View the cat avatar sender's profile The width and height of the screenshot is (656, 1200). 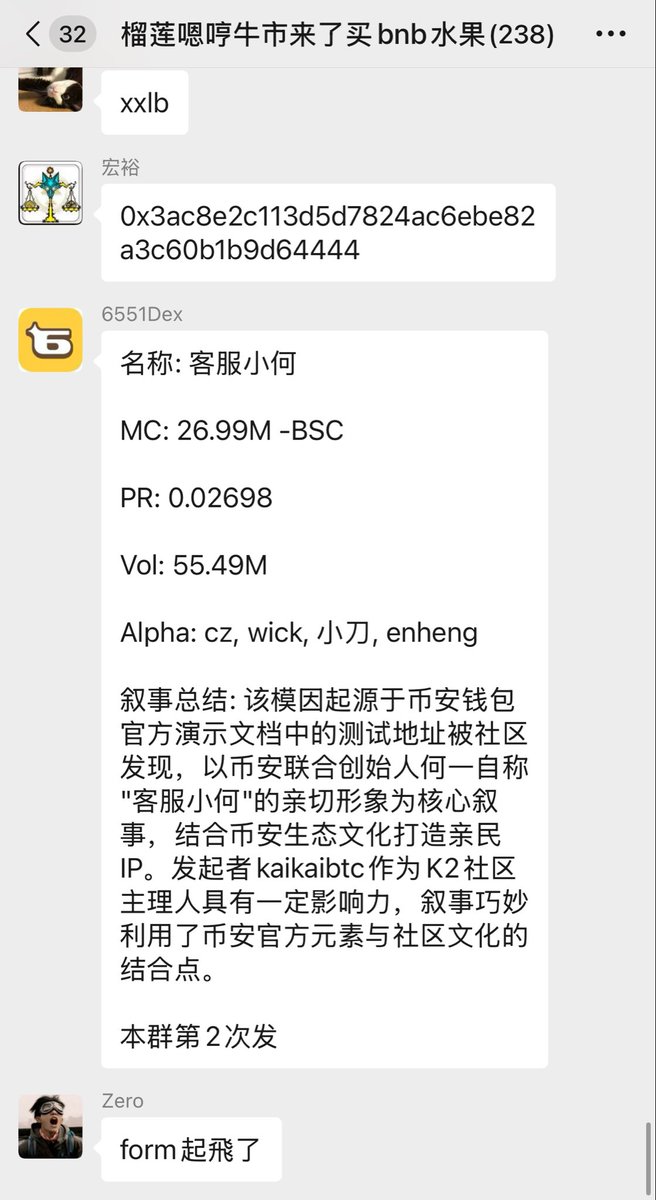click(50, 90)
